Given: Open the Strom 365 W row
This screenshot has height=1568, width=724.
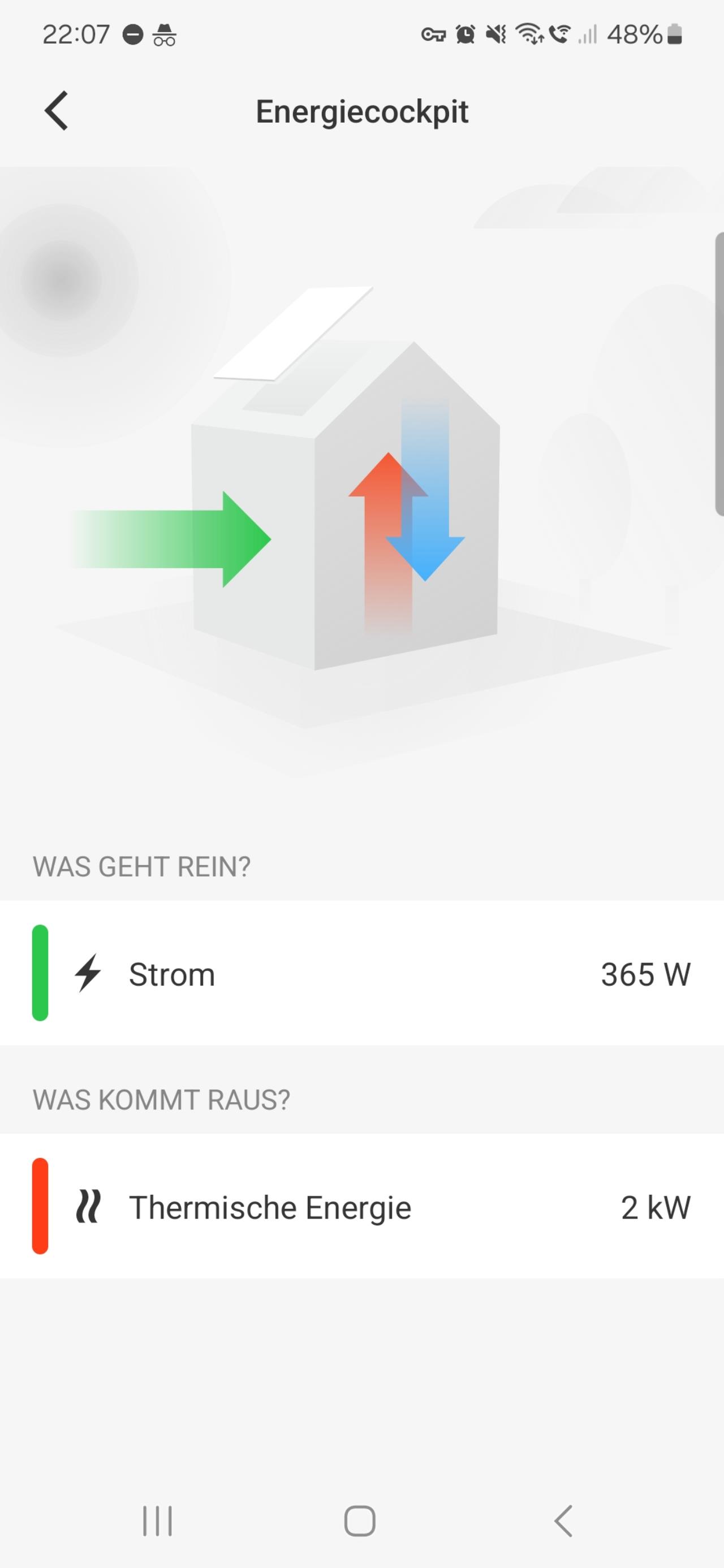Looking at the screenshot, I should (361, 973).
